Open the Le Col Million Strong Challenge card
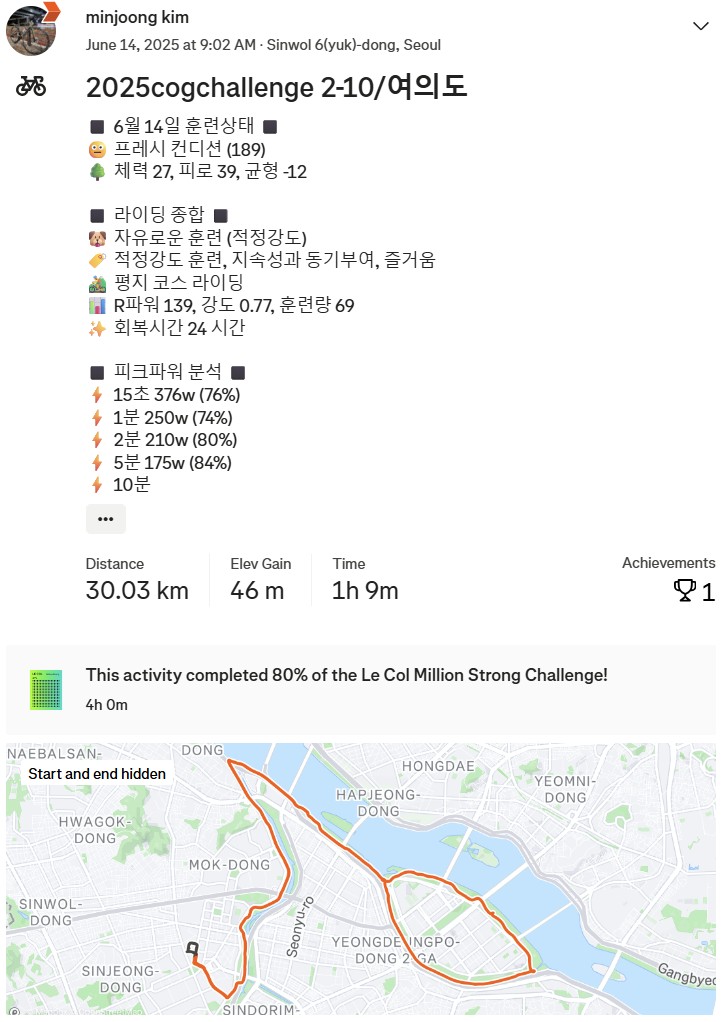The height and width of the screenshot is (1022, 722). coord(360,689)
